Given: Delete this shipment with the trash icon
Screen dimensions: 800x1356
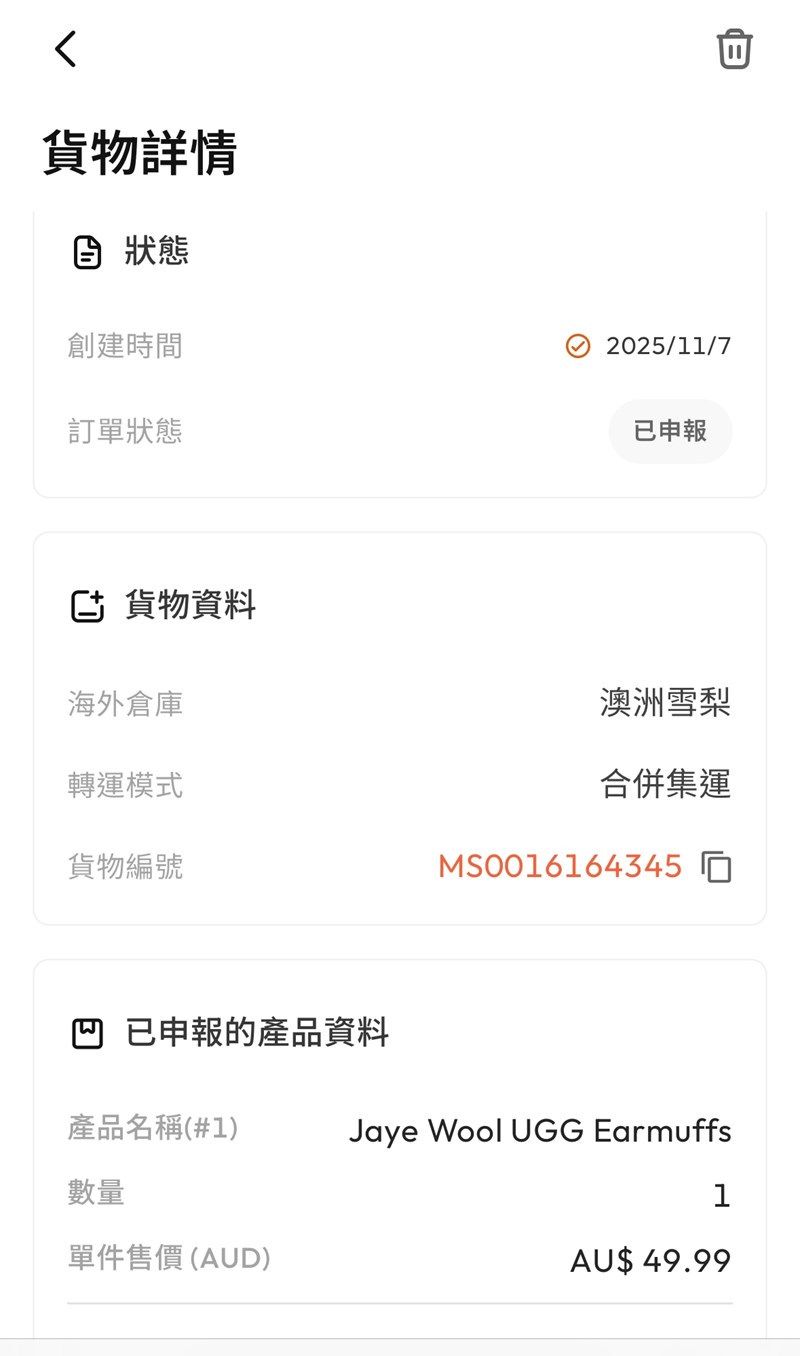Looking at the screenshot, I should point(734,49).
